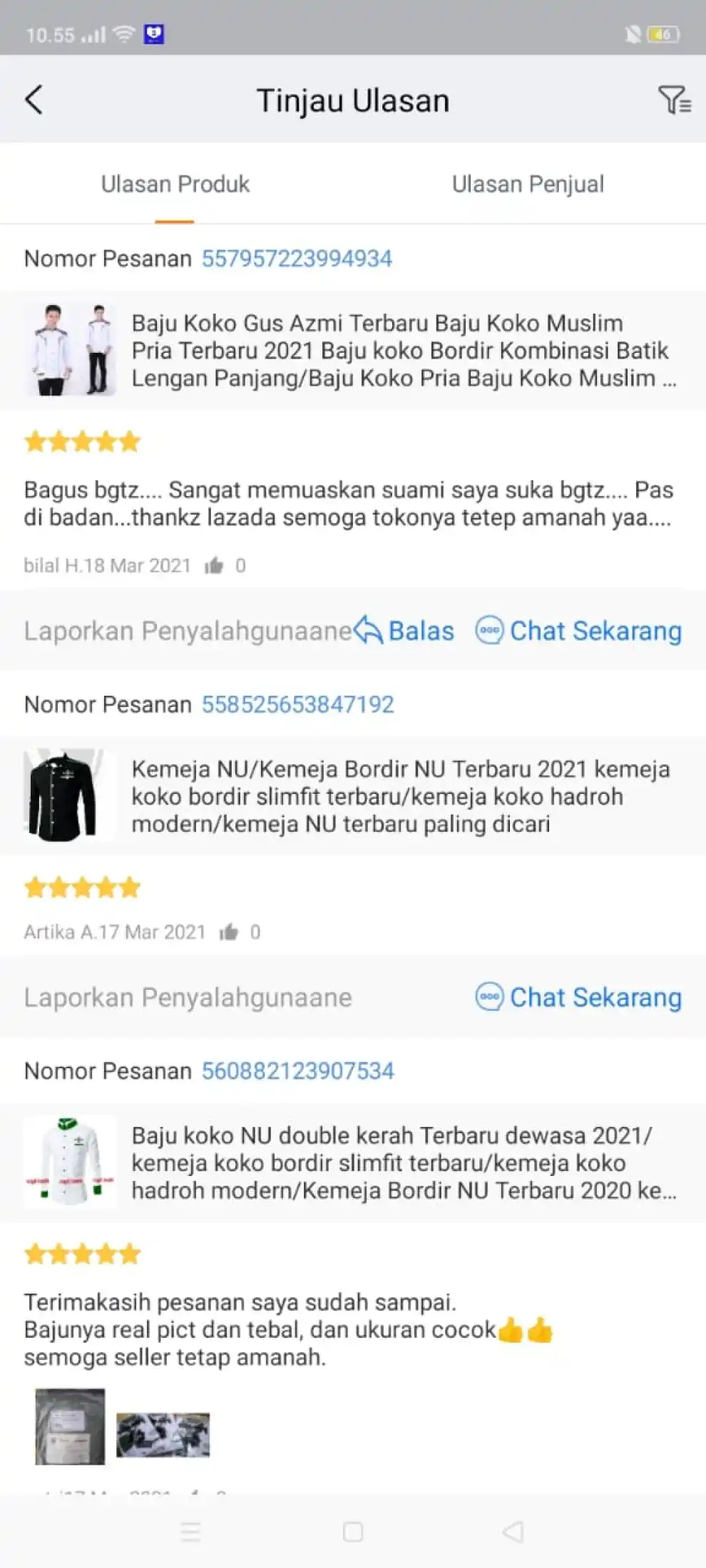This screenshot has width=706, height=1568.
Task: Report abuse on Artika A.'s review
Action: coord(188,997)
